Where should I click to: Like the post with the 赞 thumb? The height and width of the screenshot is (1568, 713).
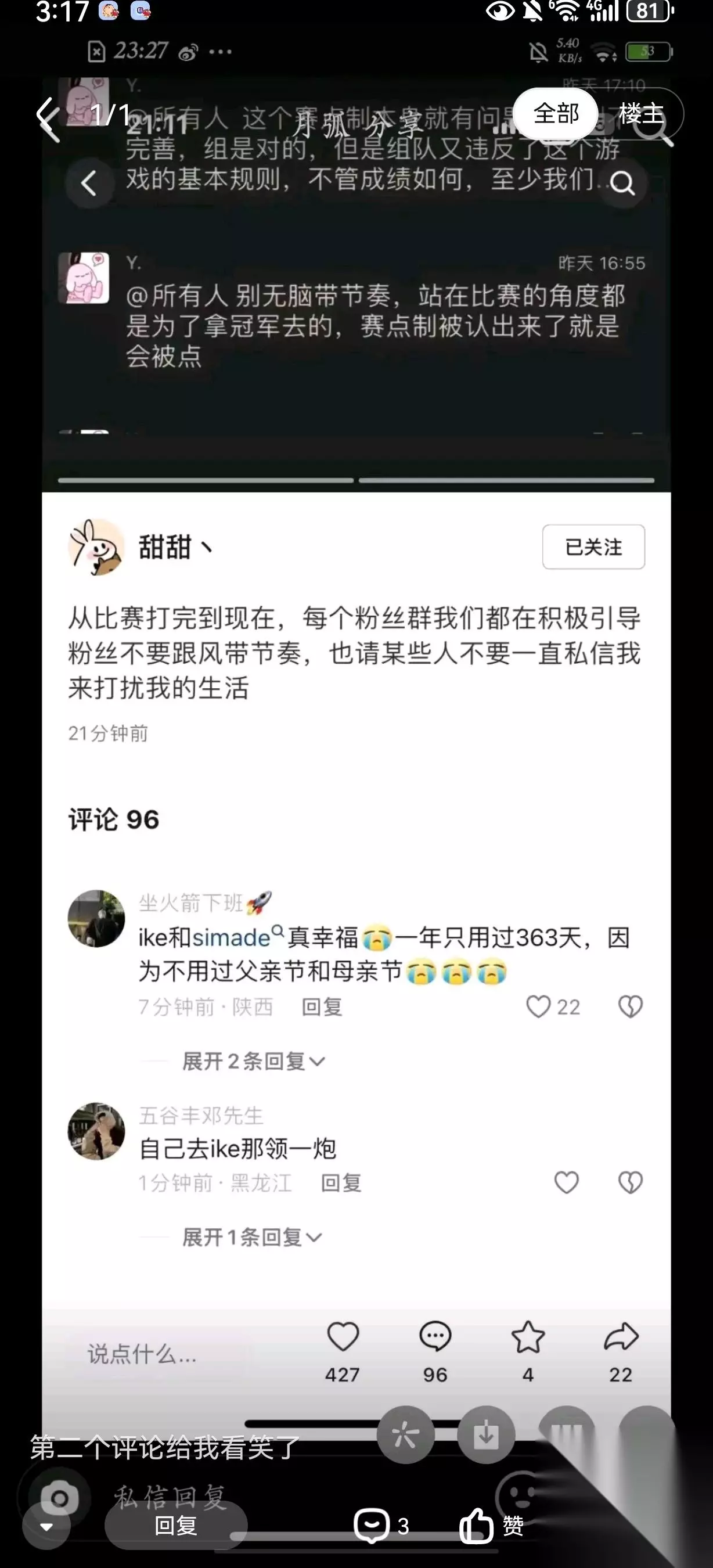coord(491,1526)
